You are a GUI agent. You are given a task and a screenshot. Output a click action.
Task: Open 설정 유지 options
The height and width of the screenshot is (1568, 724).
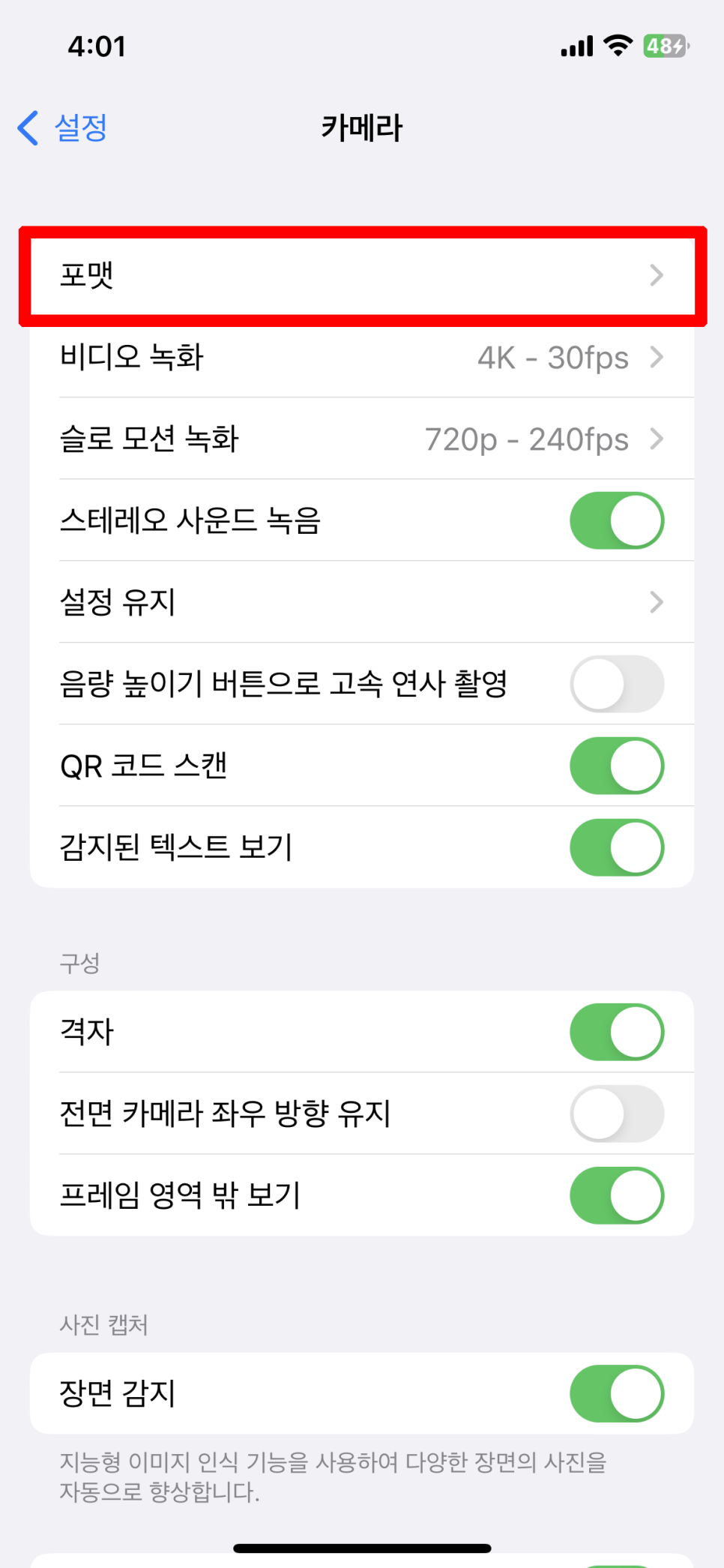pos(362,602)
